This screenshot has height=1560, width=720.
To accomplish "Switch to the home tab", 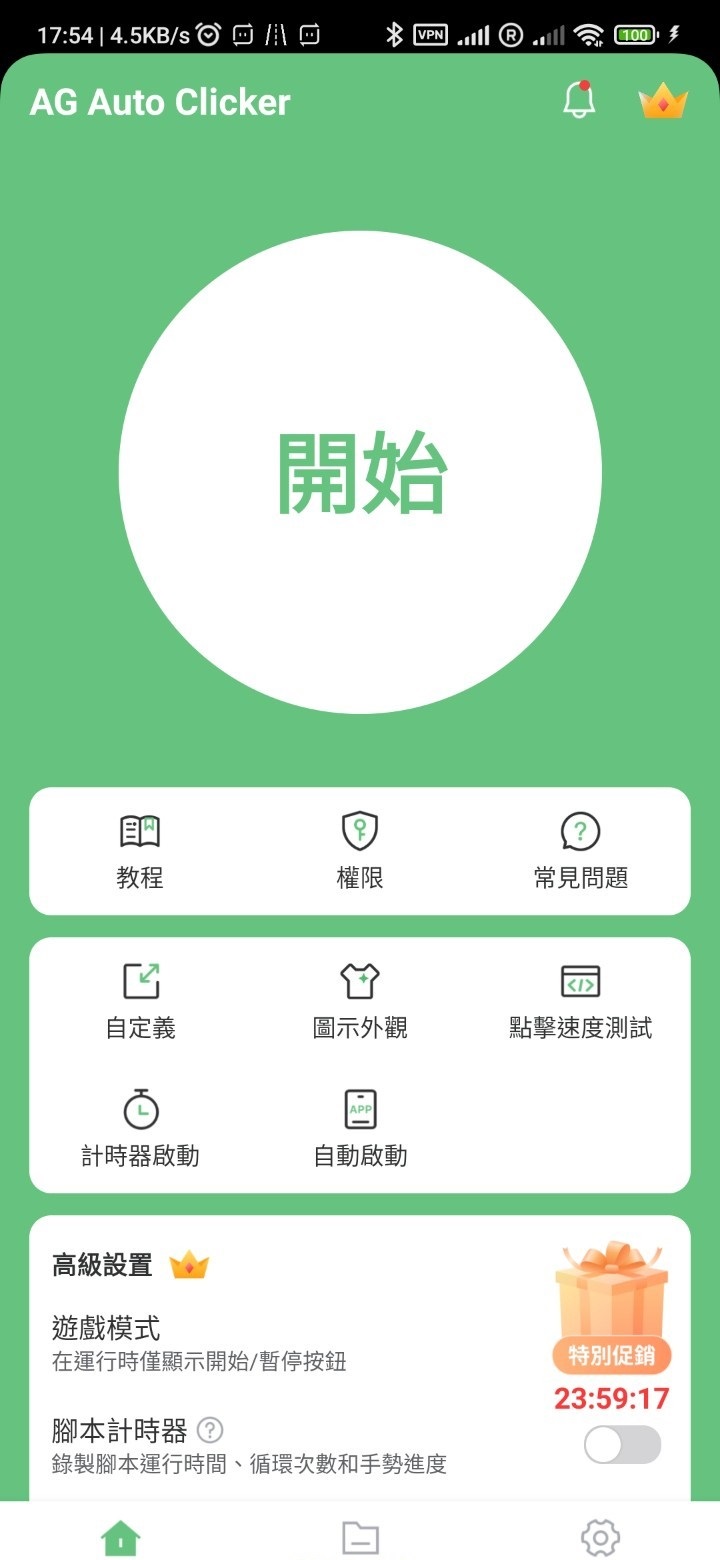I will [121, 1537].
